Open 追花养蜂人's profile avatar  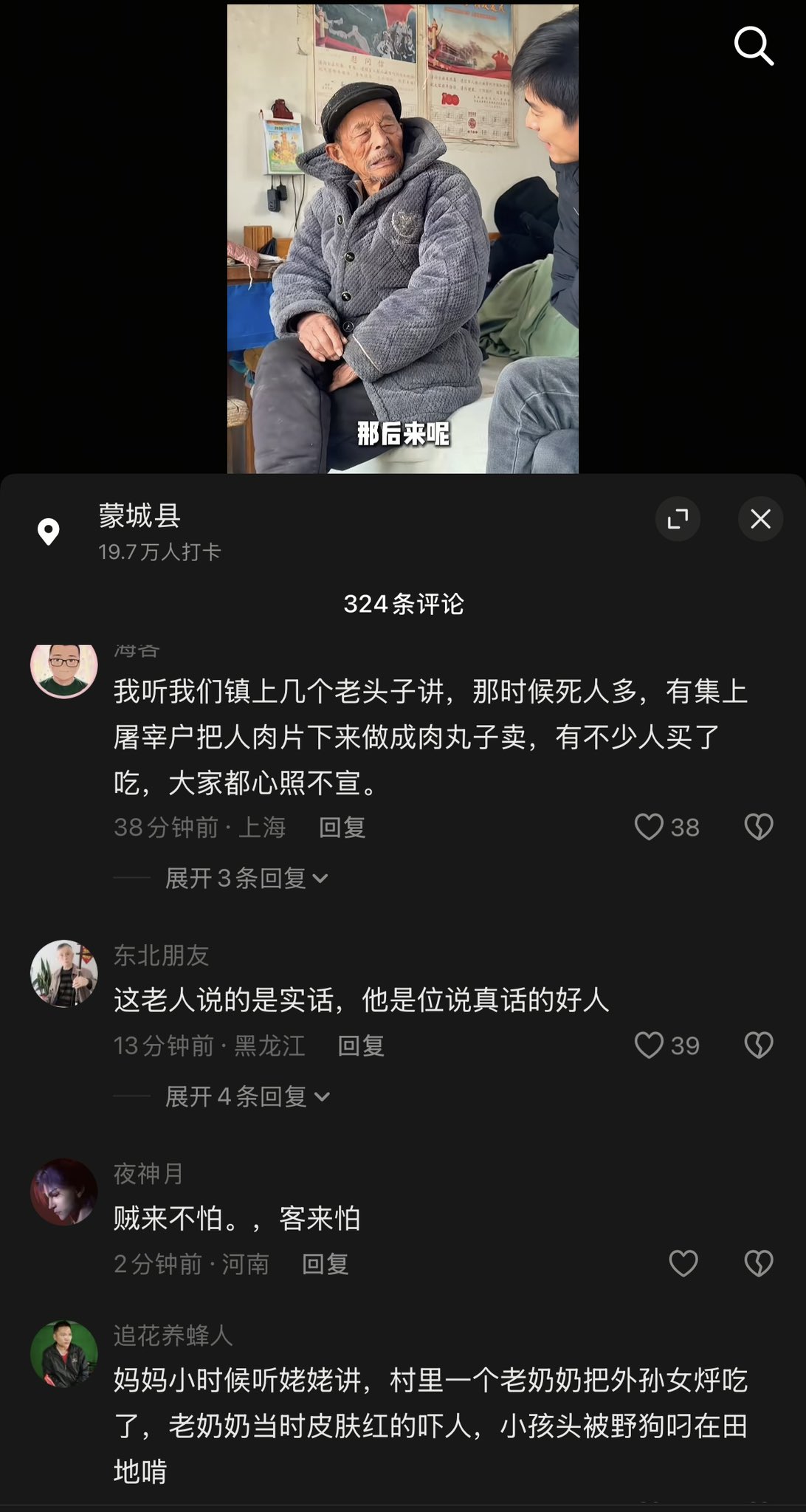(64, 1354)
